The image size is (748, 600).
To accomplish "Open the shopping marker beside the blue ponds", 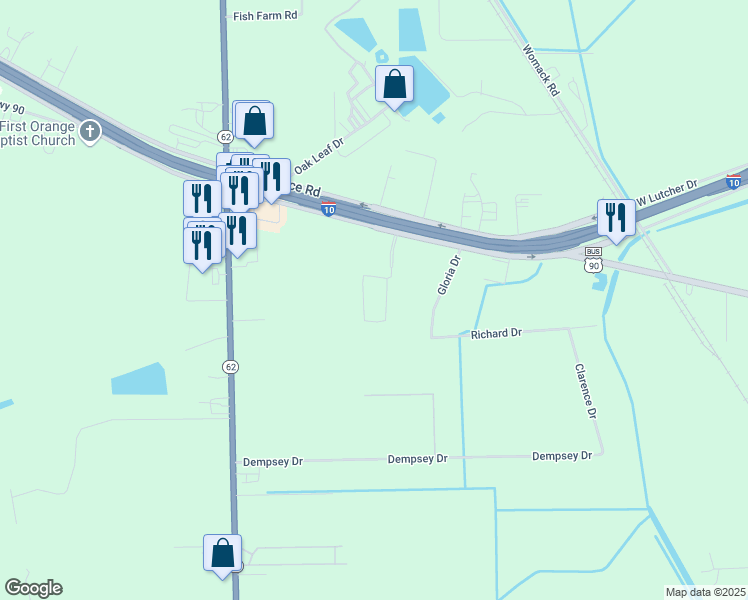I will [x=395, y=85].
